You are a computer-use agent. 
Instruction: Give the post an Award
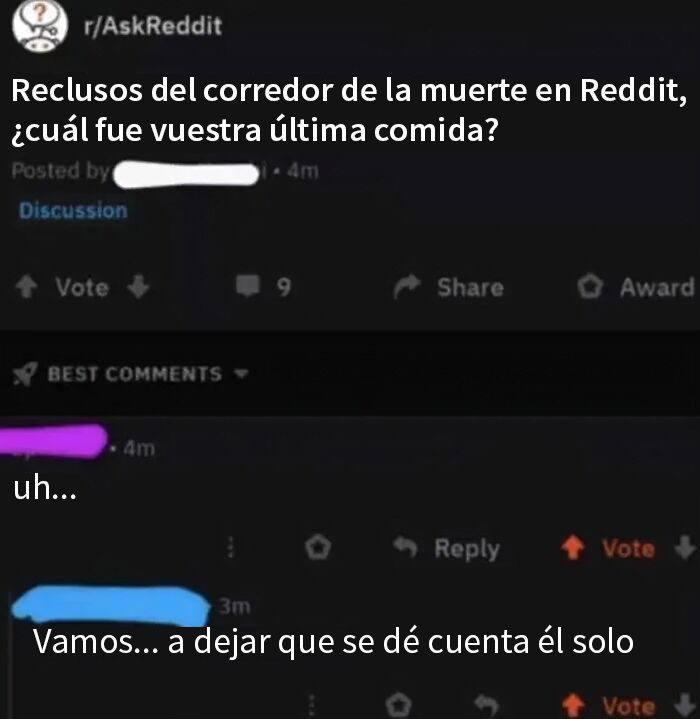click(x=636, y=288)
